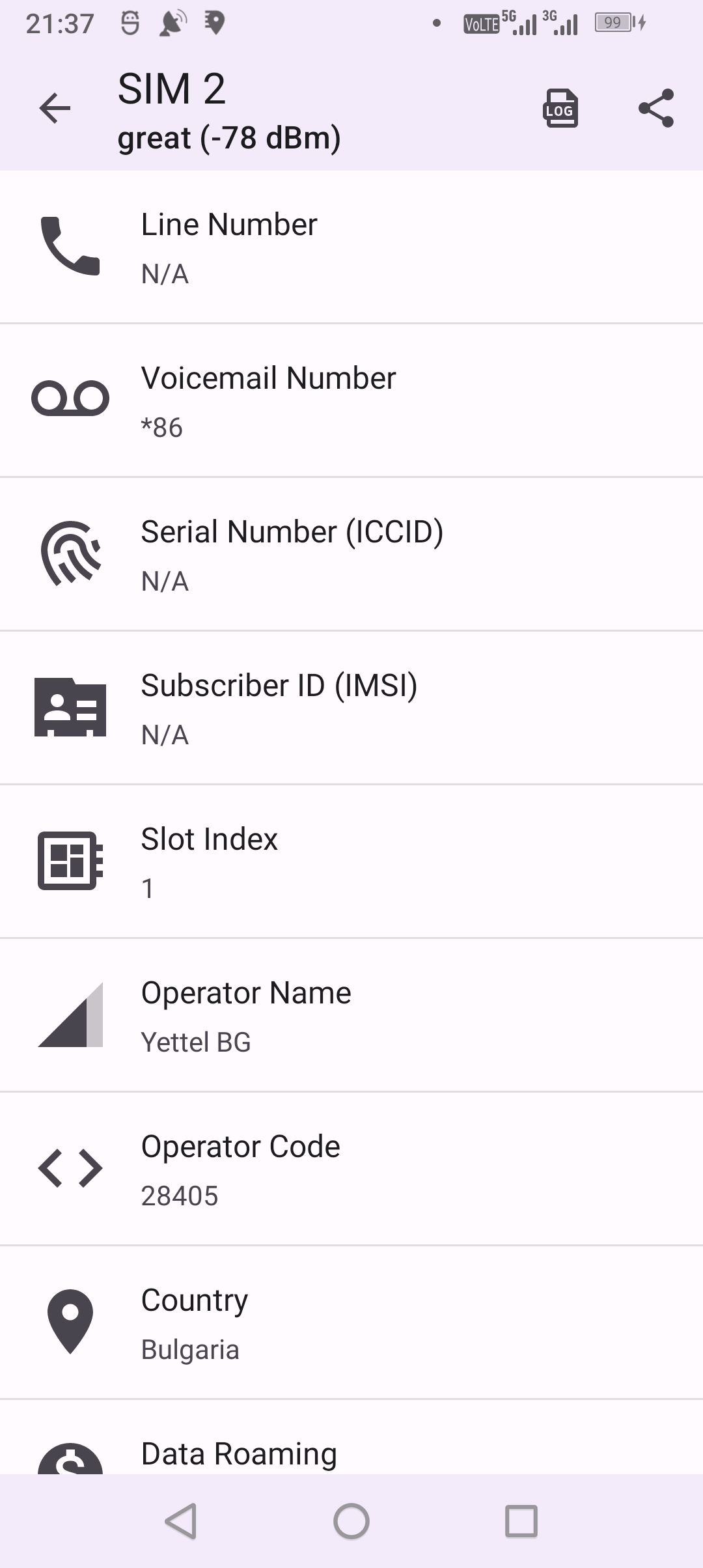
Task: Select the phone icon beside Line Number
Action: (70, 247)
